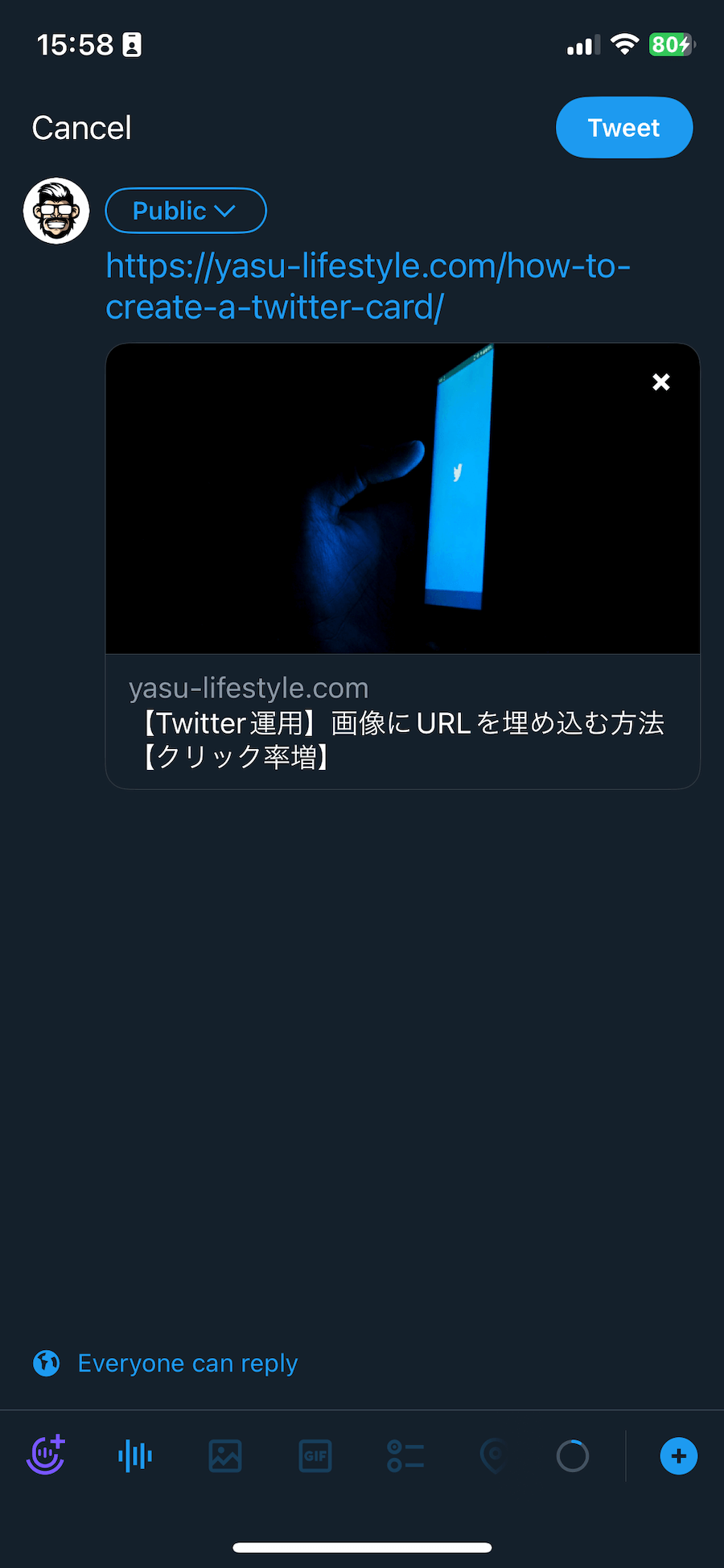Record a voice tweet
This screenshot has width=724, height=1568.
(x=135, y=1455)
